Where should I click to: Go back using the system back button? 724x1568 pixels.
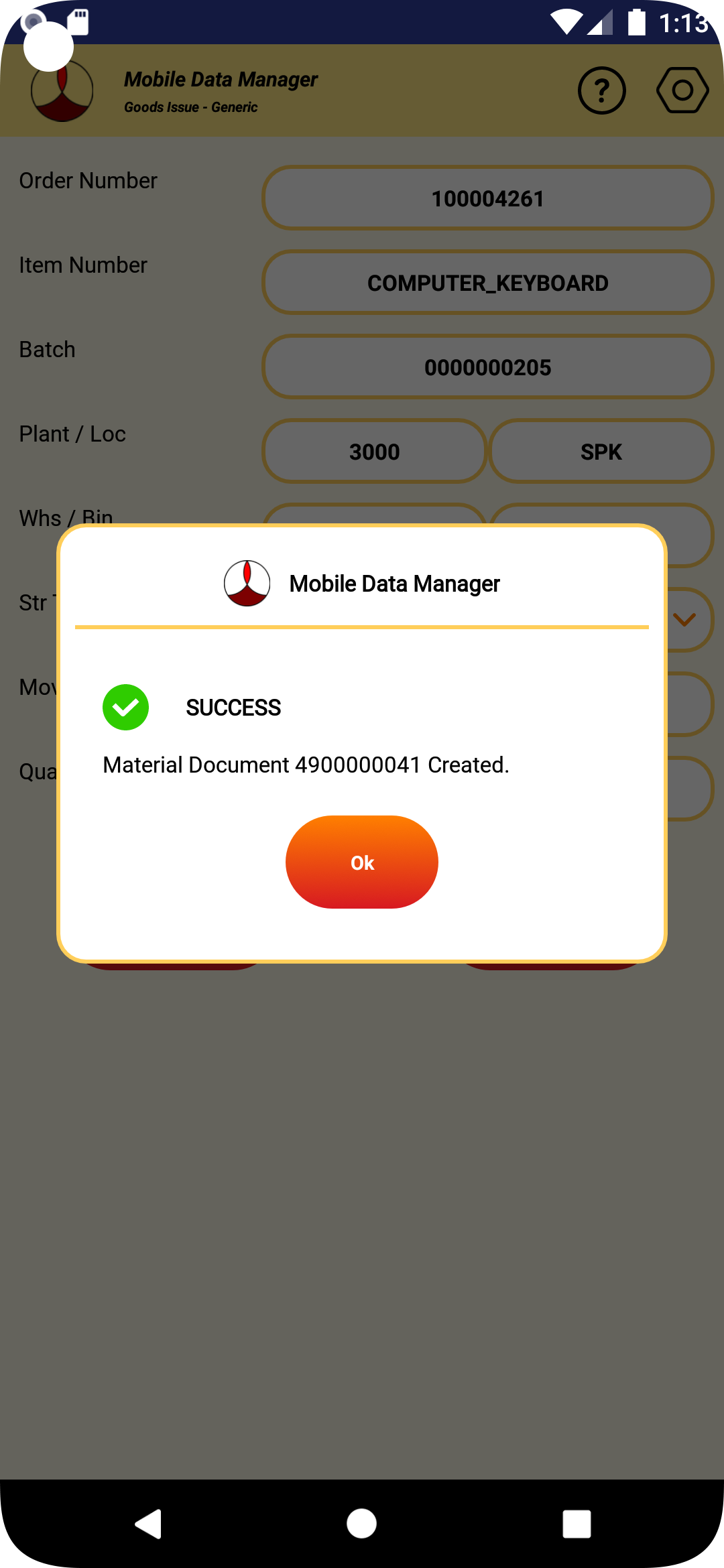[x=149, y=1524]
